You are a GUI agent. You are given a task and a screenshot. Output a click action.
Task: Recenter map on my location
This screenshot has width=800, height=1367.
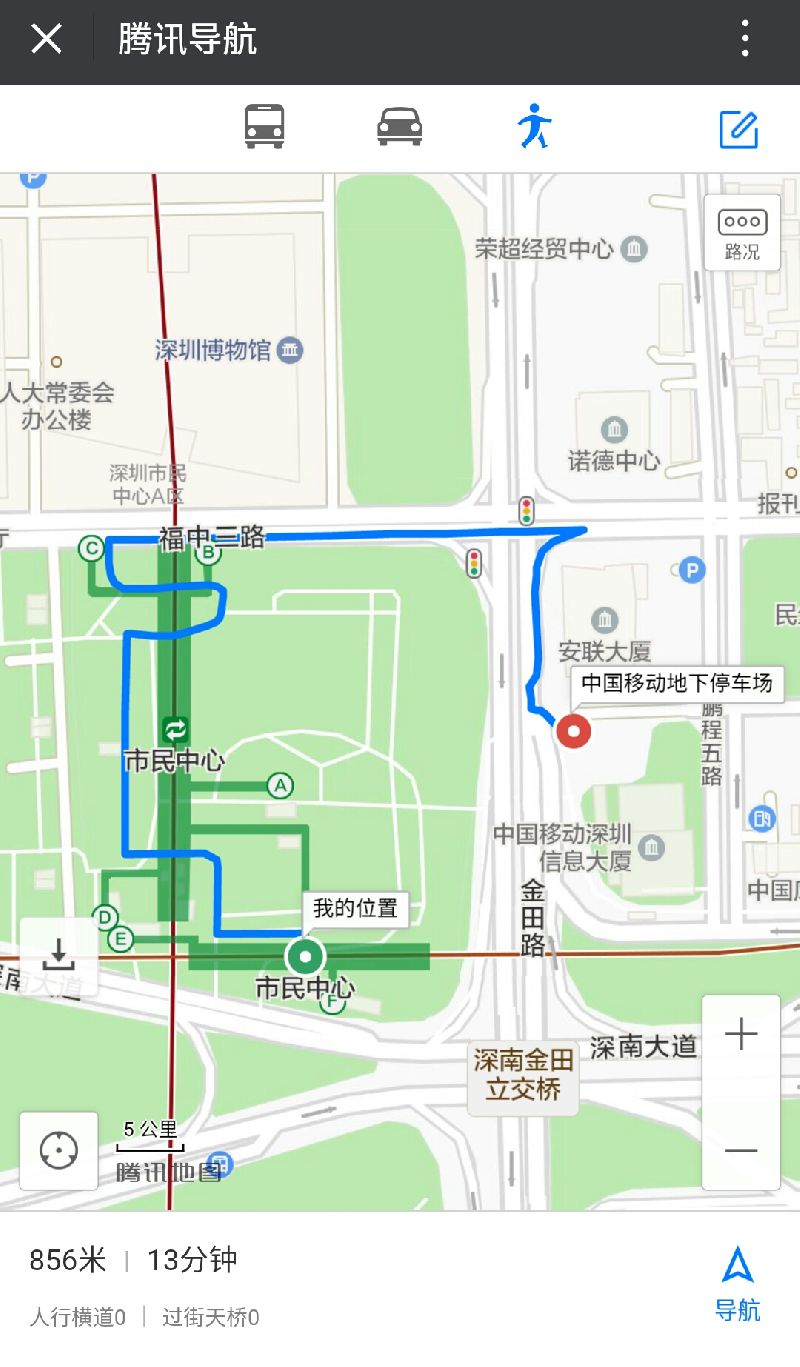[59, 1150]
